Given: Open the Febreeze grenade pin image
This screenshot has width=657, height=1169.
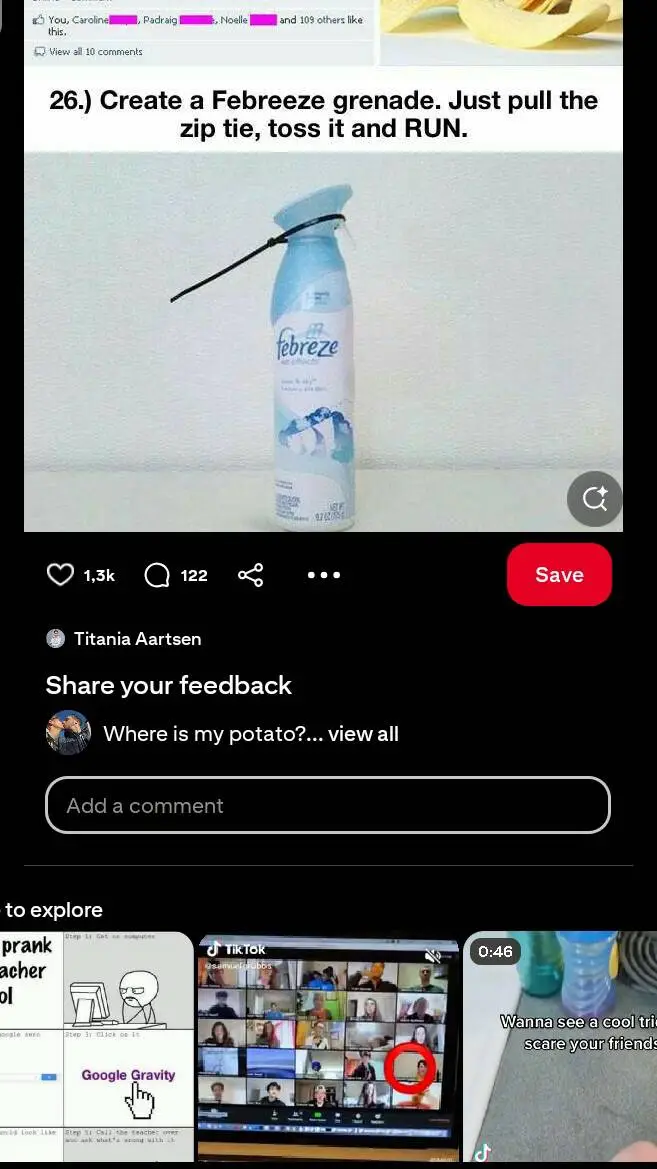Looking at the screenshot, I should [x=323, y=340].
